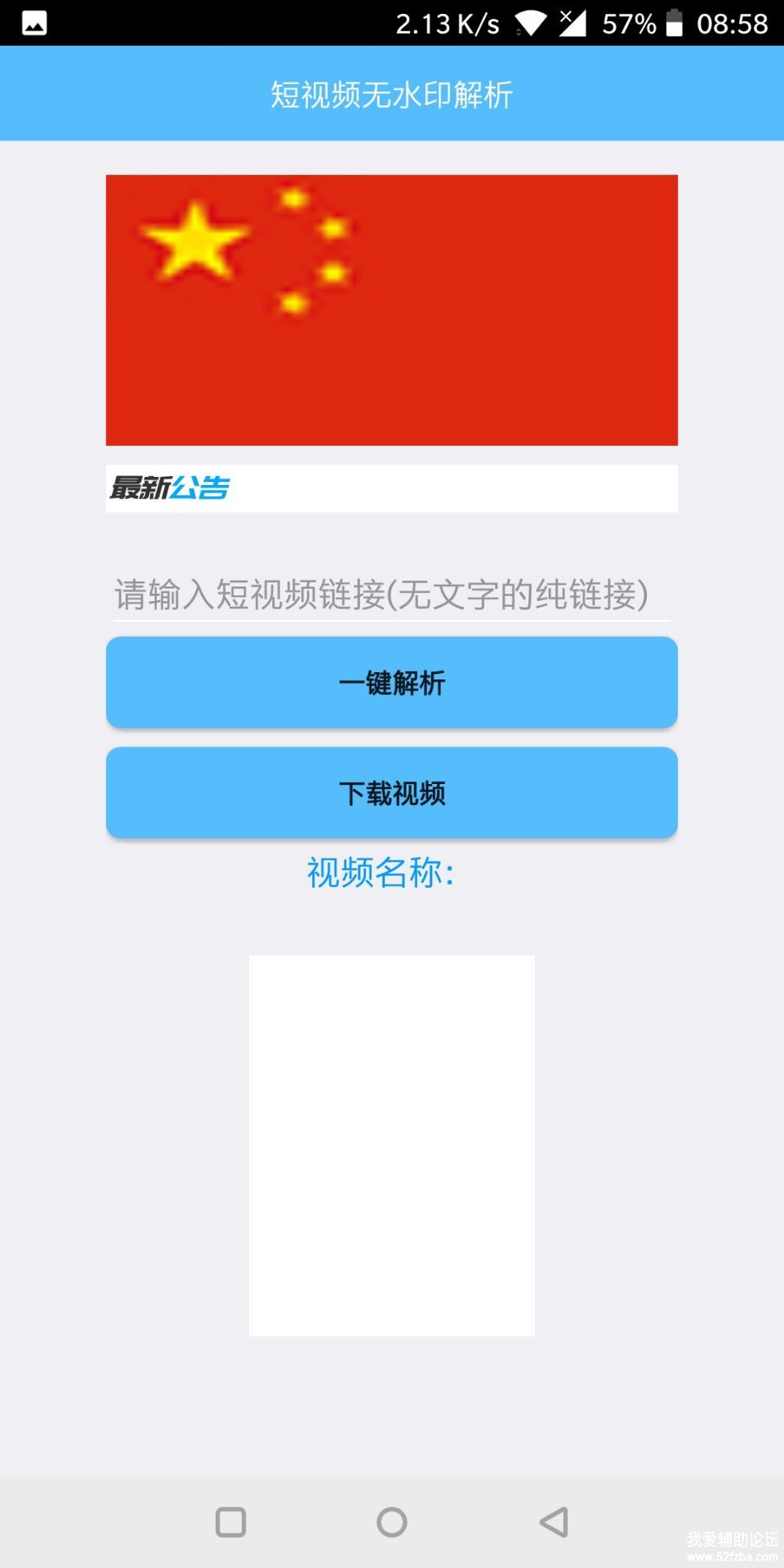Tap the 一键解析 button
This screenshot has height=1568, width=784.
click(x=392, y=683)
